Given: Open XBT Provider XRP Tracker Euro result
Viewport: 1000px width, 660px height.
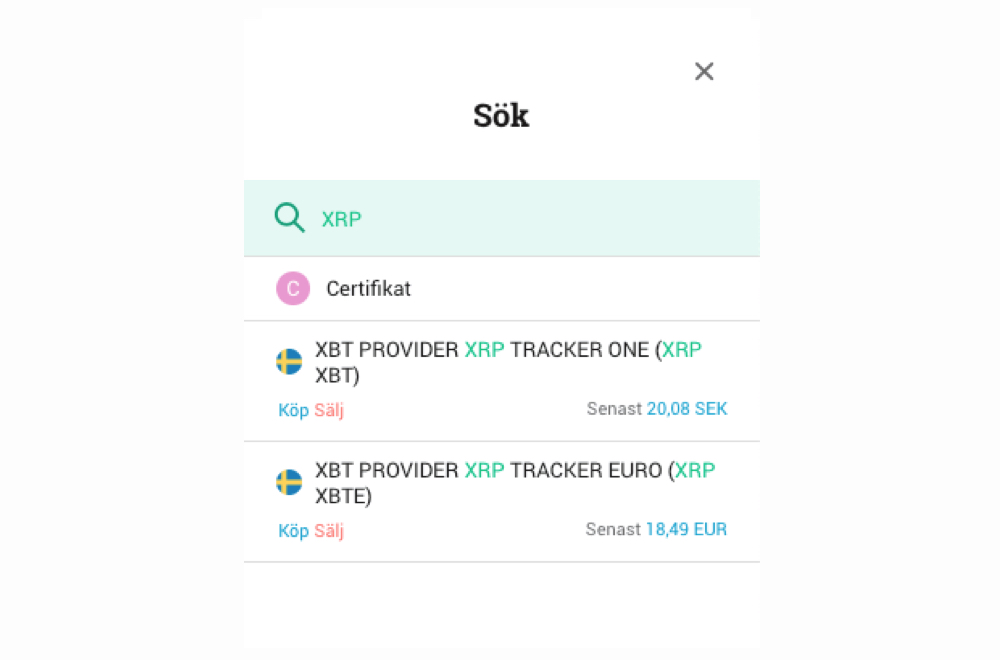Looking at the screenshot, I should pos(514,483).
